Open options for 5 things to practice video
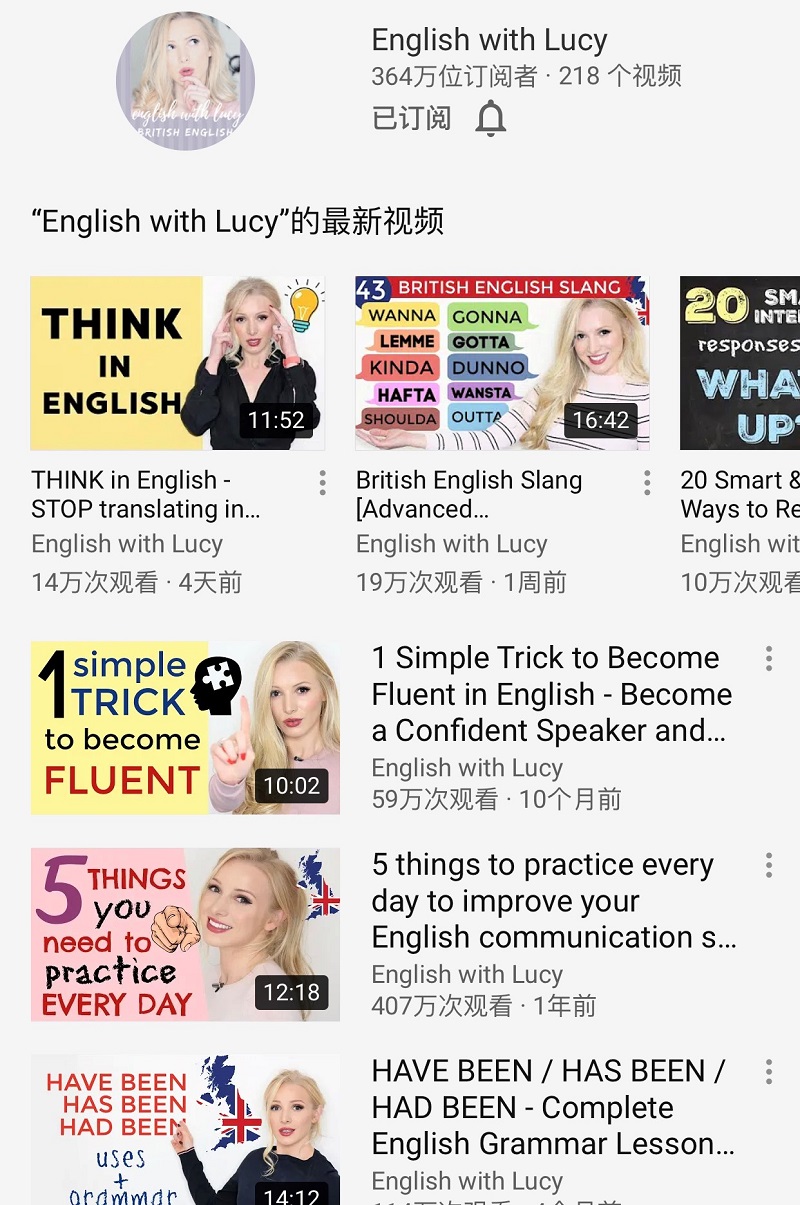This screenshot has width=800, height=1205. 768,865
